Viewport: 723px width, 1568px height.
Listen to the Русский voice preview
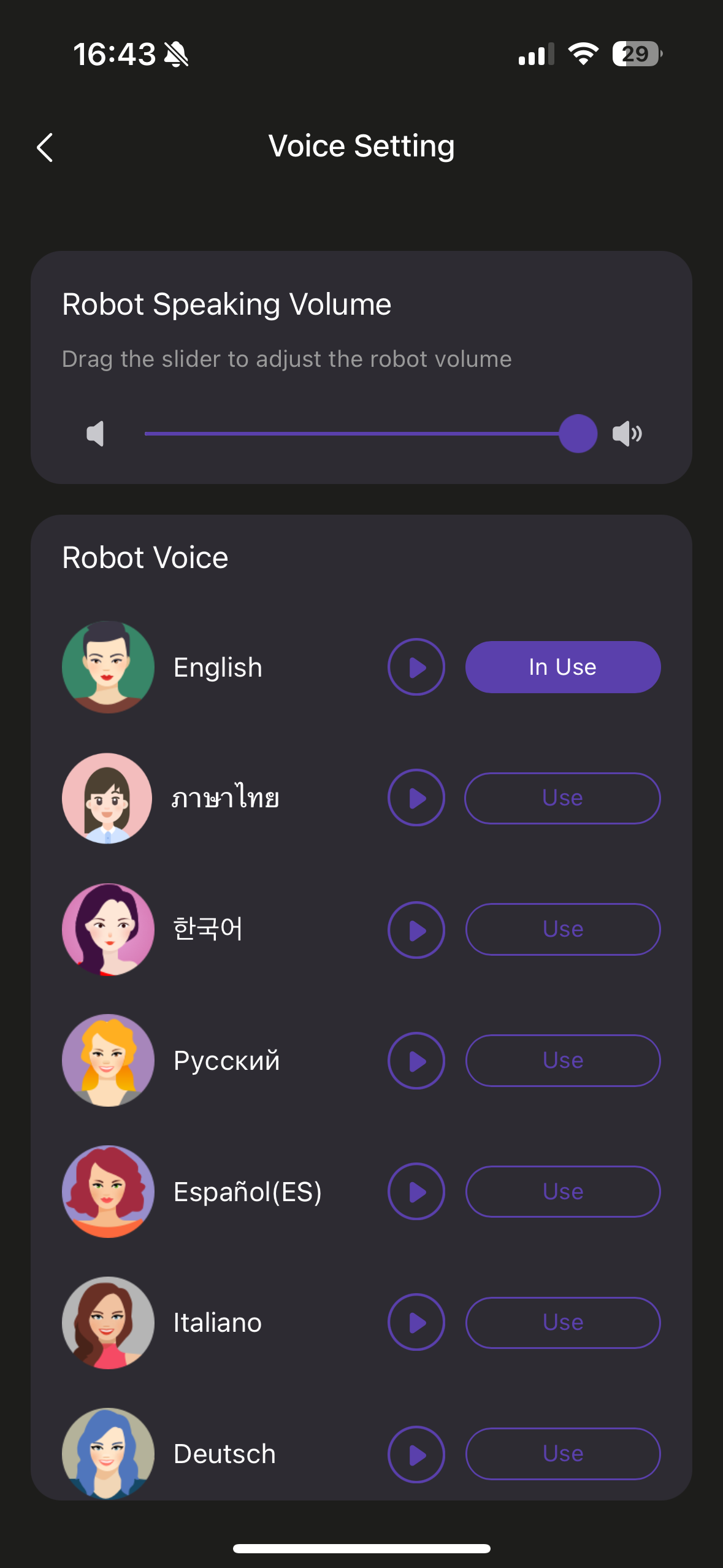coord(416,1061)
